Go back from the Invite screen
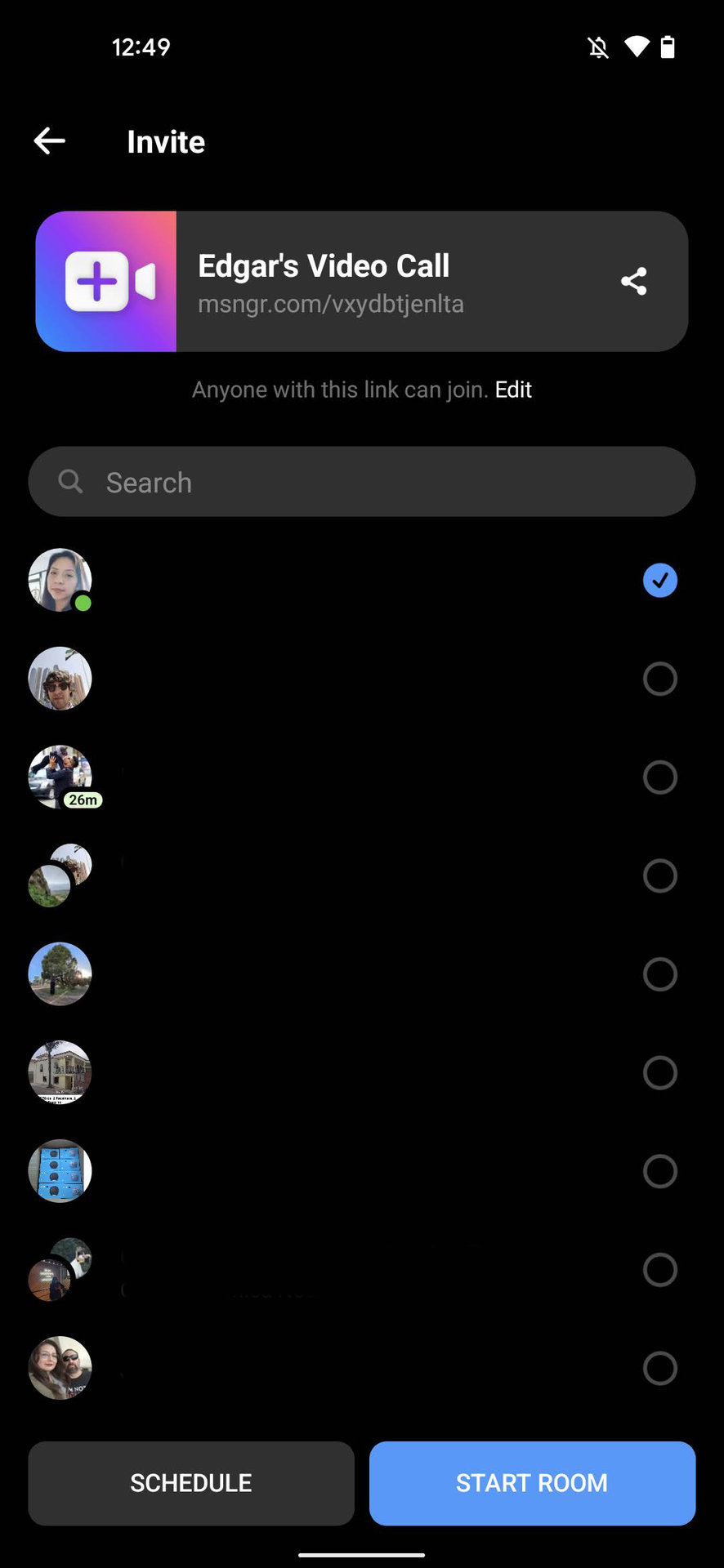Screen dimensions: 724x1568 [50, 141]
